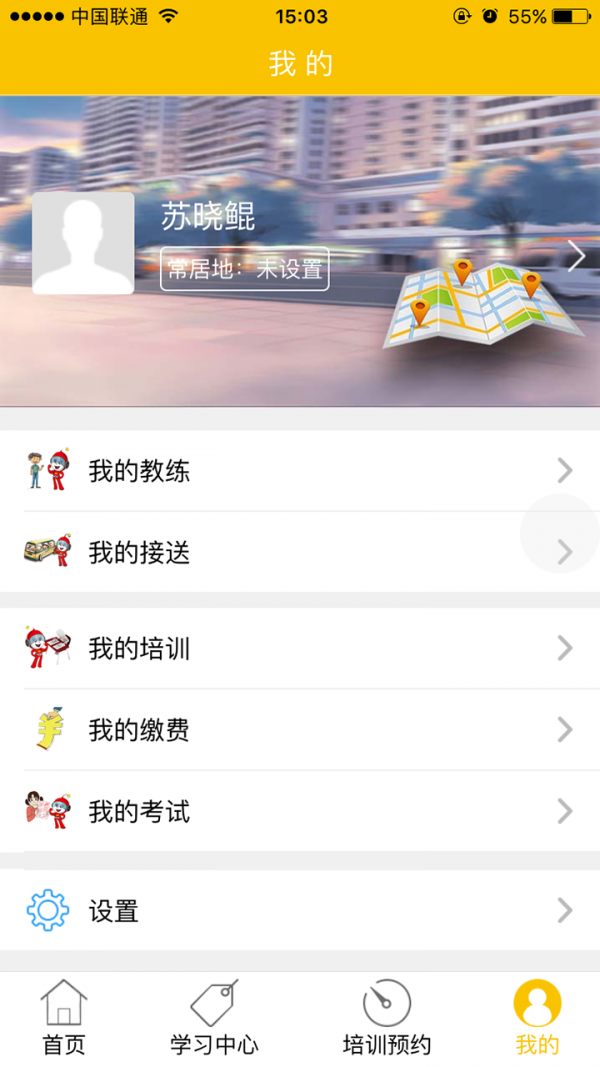Switch to the 首页 tab
The image size is (600, 1067).
click(x=64, y=1018)
